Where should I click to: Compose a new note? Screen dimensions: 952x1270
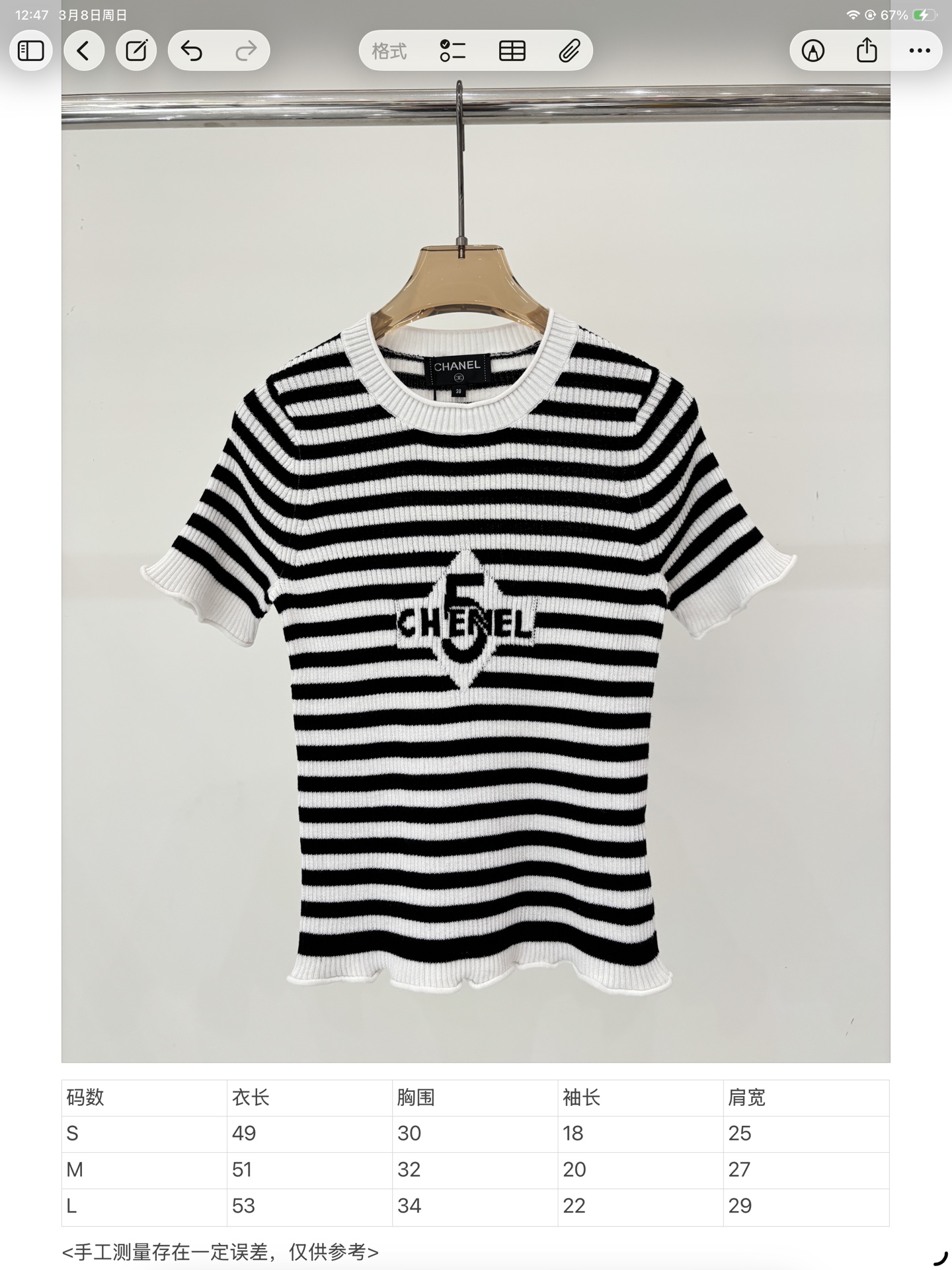(x=136, y=51)
